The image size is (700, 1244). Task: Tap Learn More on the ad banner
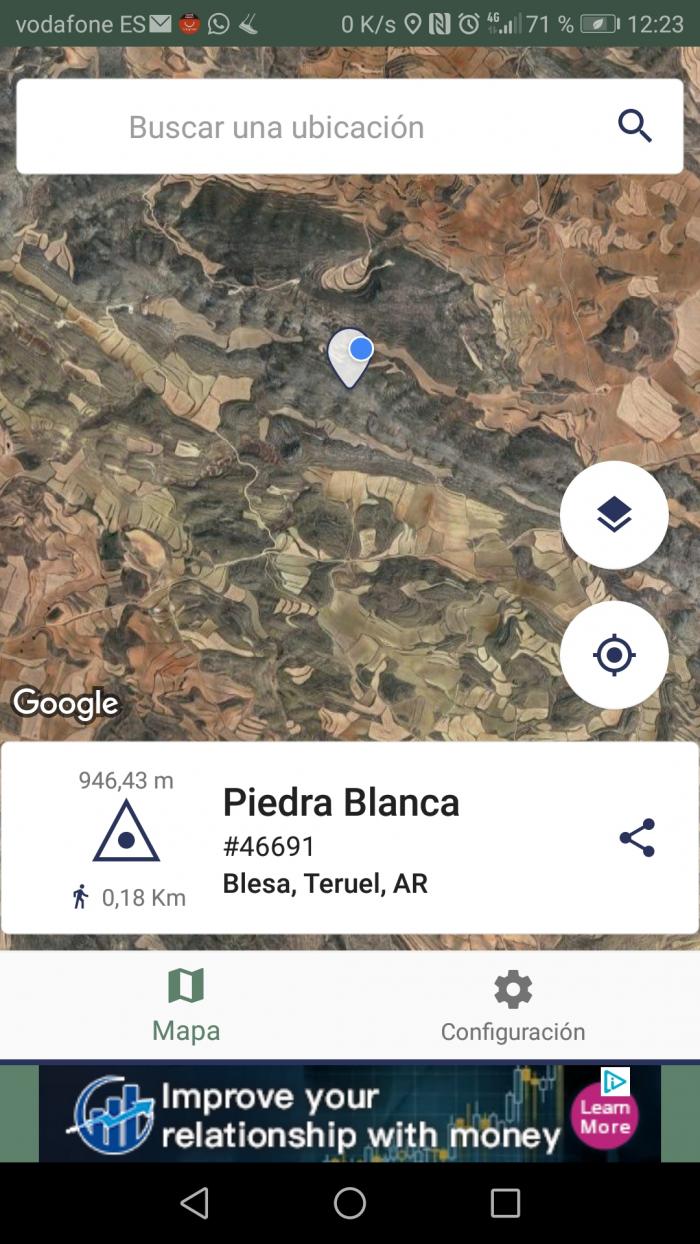click(605, 1116)
